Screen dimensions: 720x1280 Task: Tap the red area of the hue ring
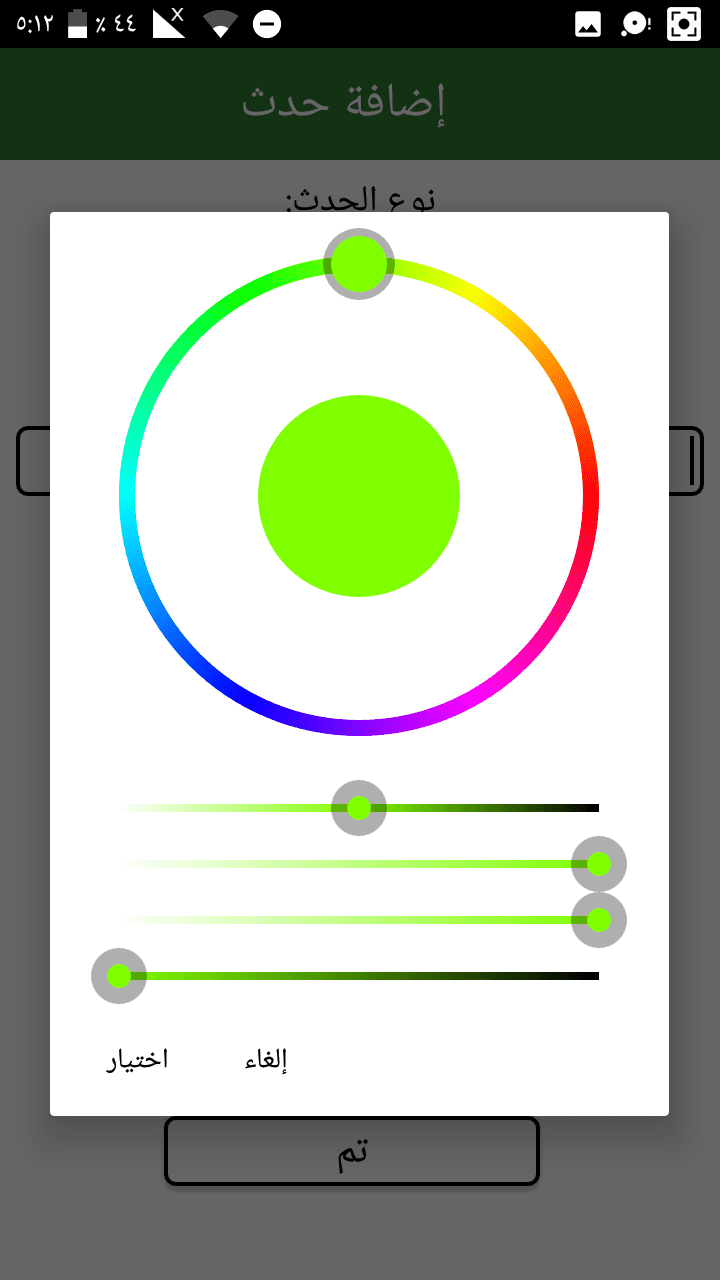point(591,496)
